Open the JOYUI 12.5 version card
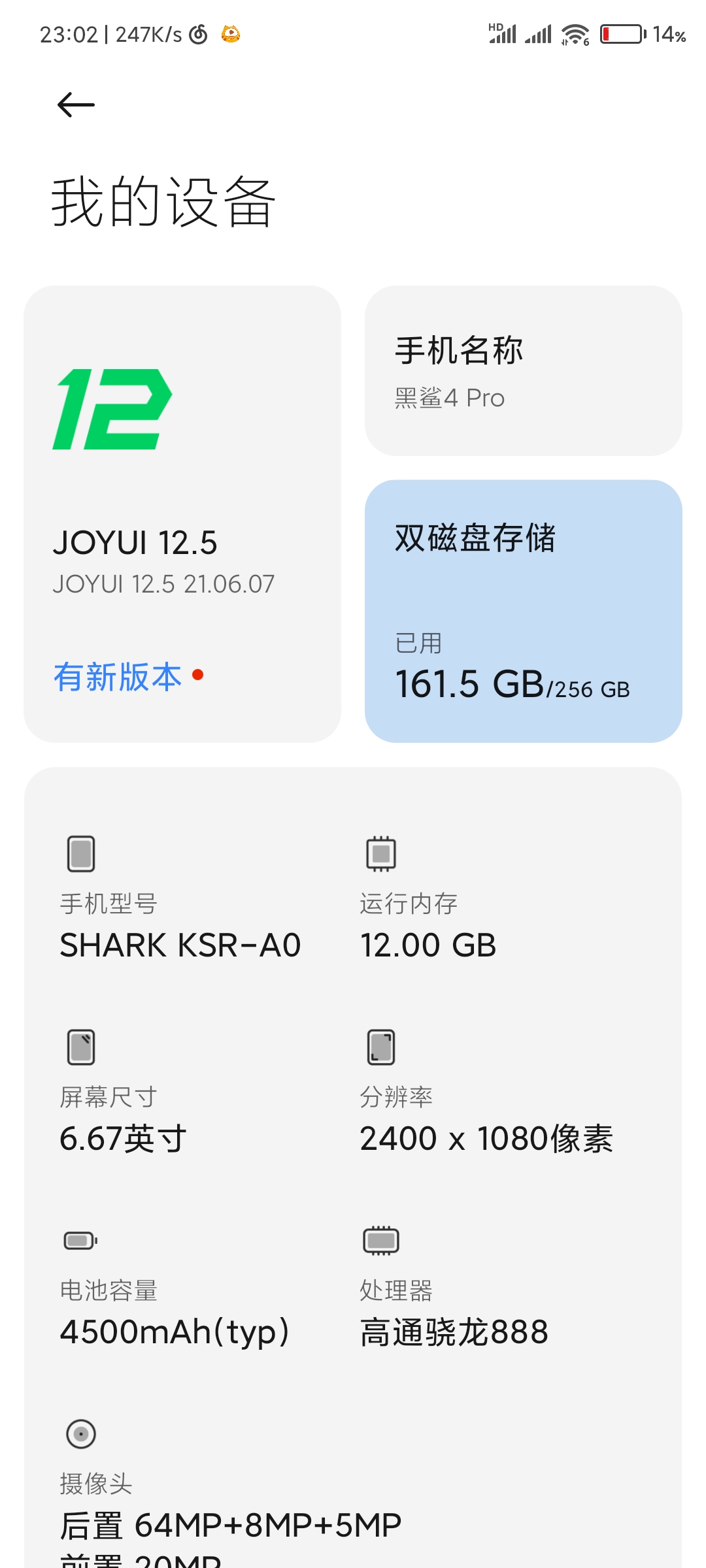Image resolution: width=706 pixels, height=1568 pixels. (182, 514)
